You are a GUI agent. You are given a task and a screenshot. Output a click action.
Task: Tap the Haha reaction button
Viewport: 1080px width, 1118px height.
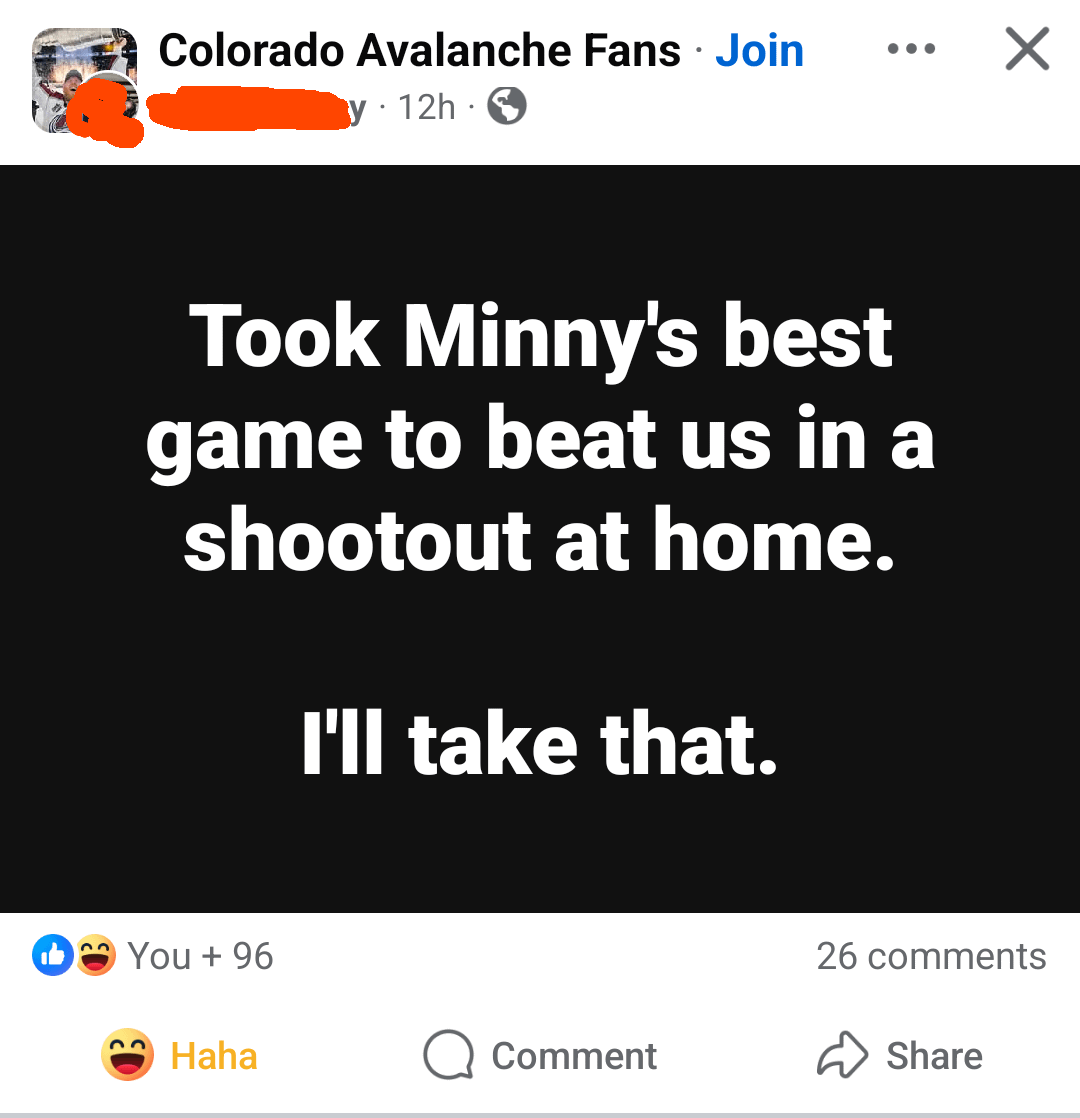click(180, 1056)
